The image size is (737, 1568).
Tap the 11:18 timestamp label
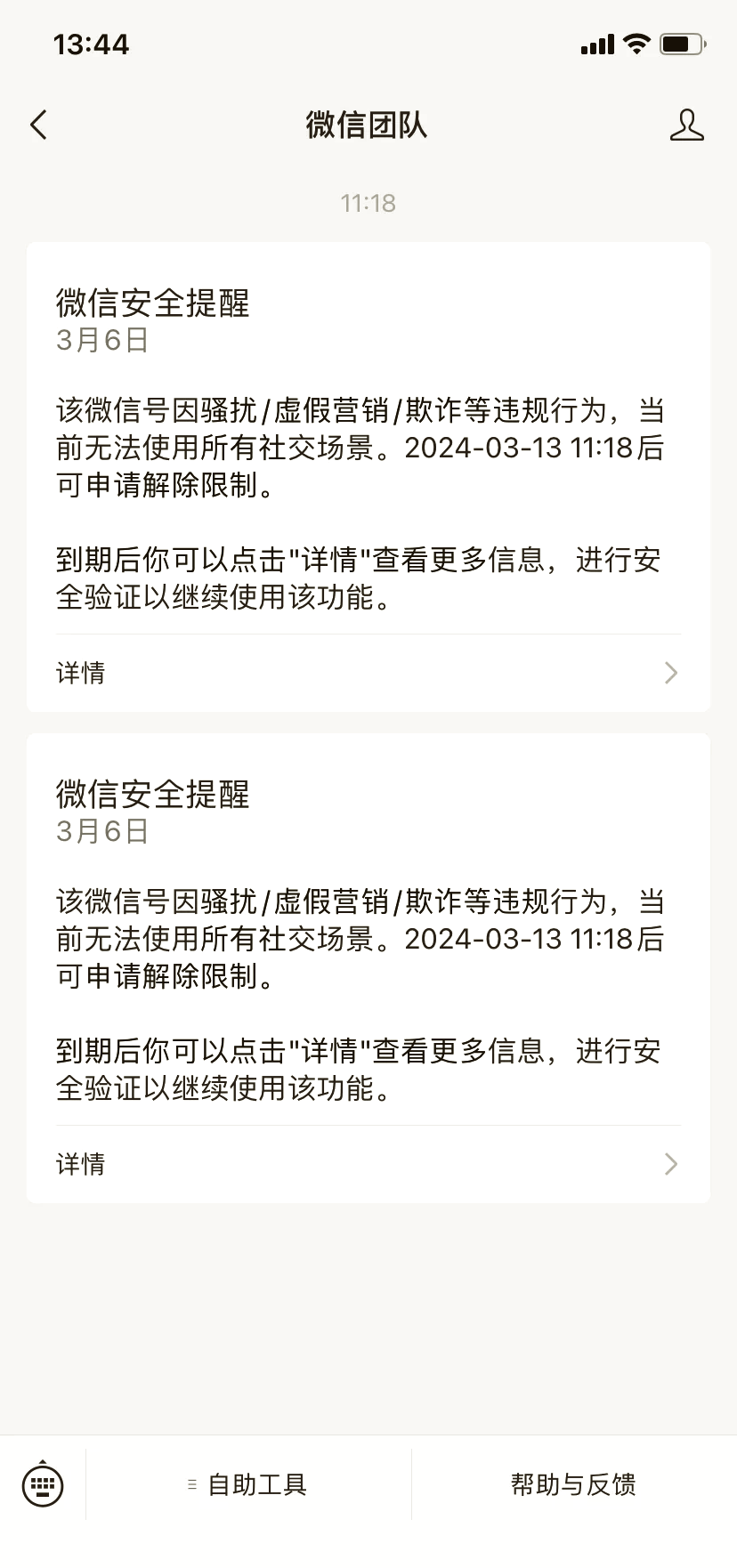[368, 202]
